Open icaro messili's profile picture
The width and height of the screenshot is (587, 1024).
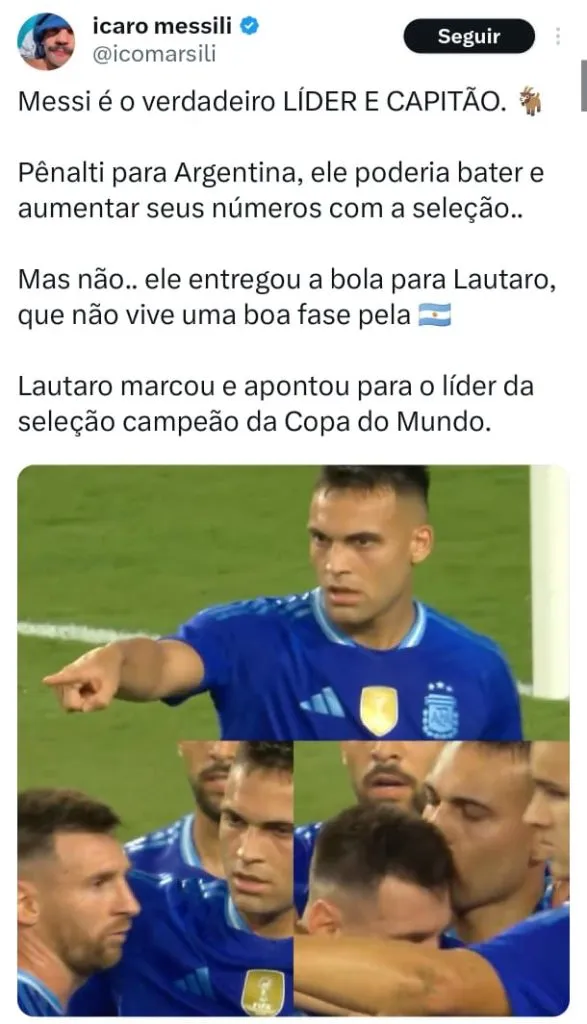pos(46,41)
